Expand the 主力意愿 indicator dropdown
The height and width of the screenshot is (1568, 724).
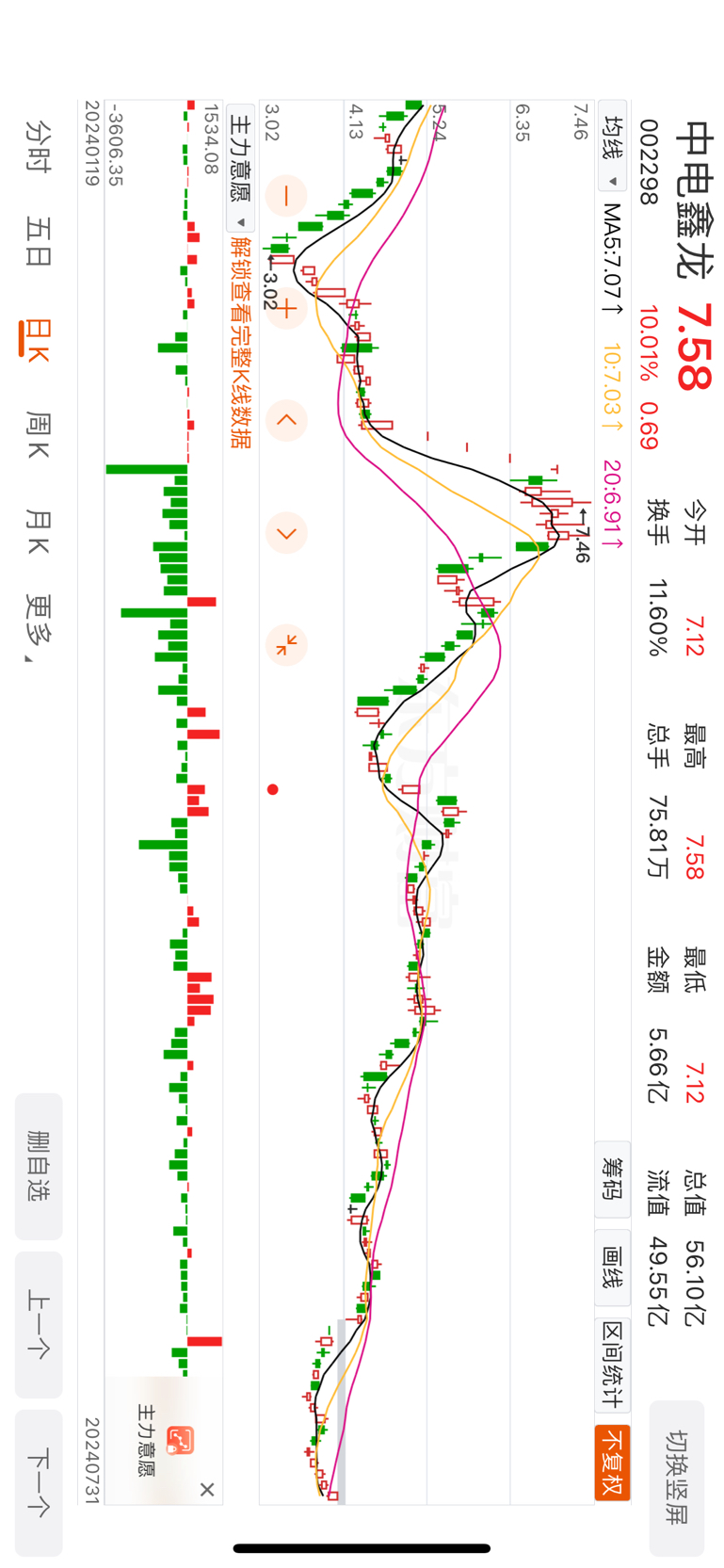click(x=241, y=171)
